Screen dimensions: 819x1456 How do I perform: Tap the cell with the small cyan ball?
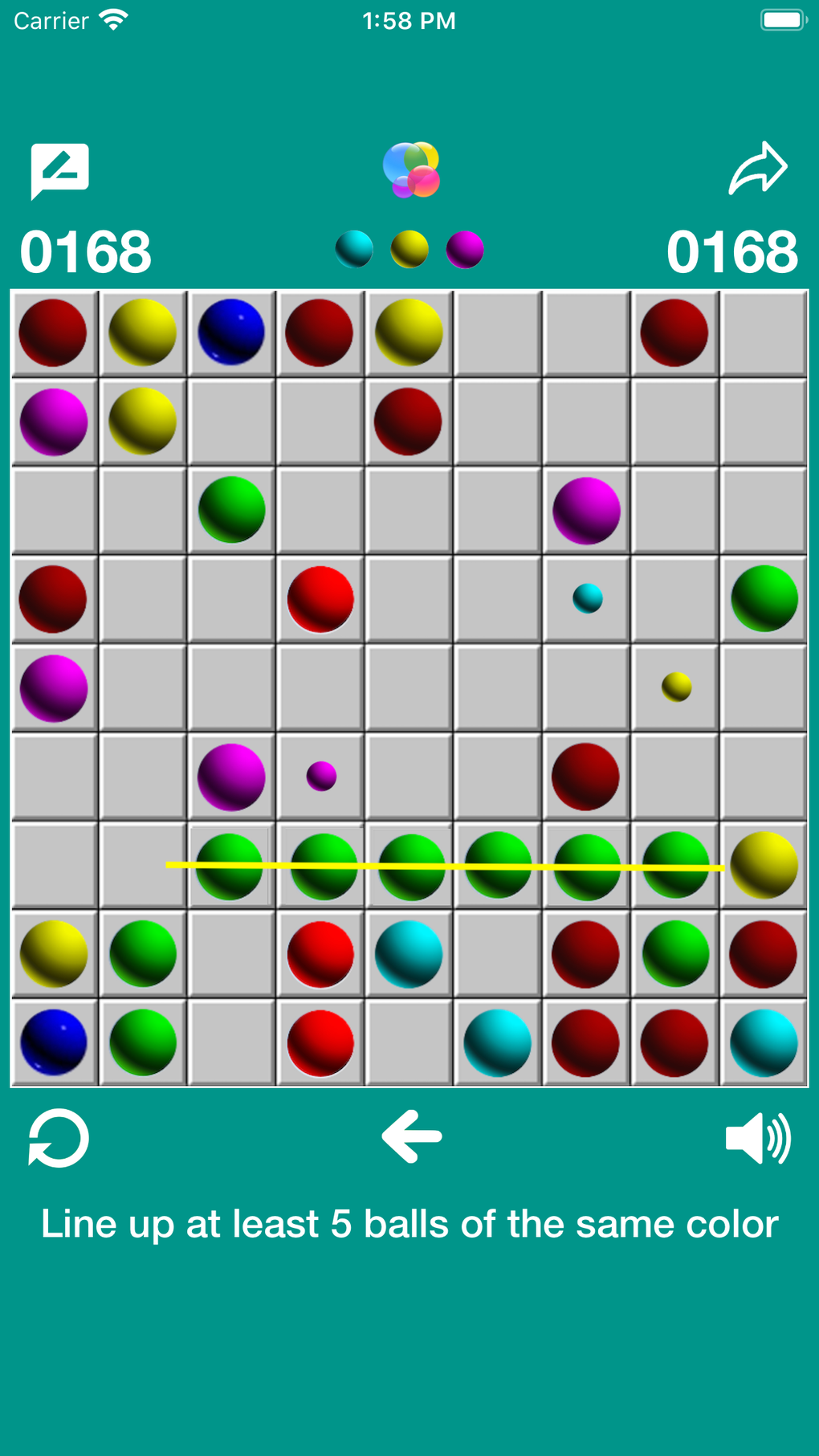pyautogui.click(x=587, y=599)
